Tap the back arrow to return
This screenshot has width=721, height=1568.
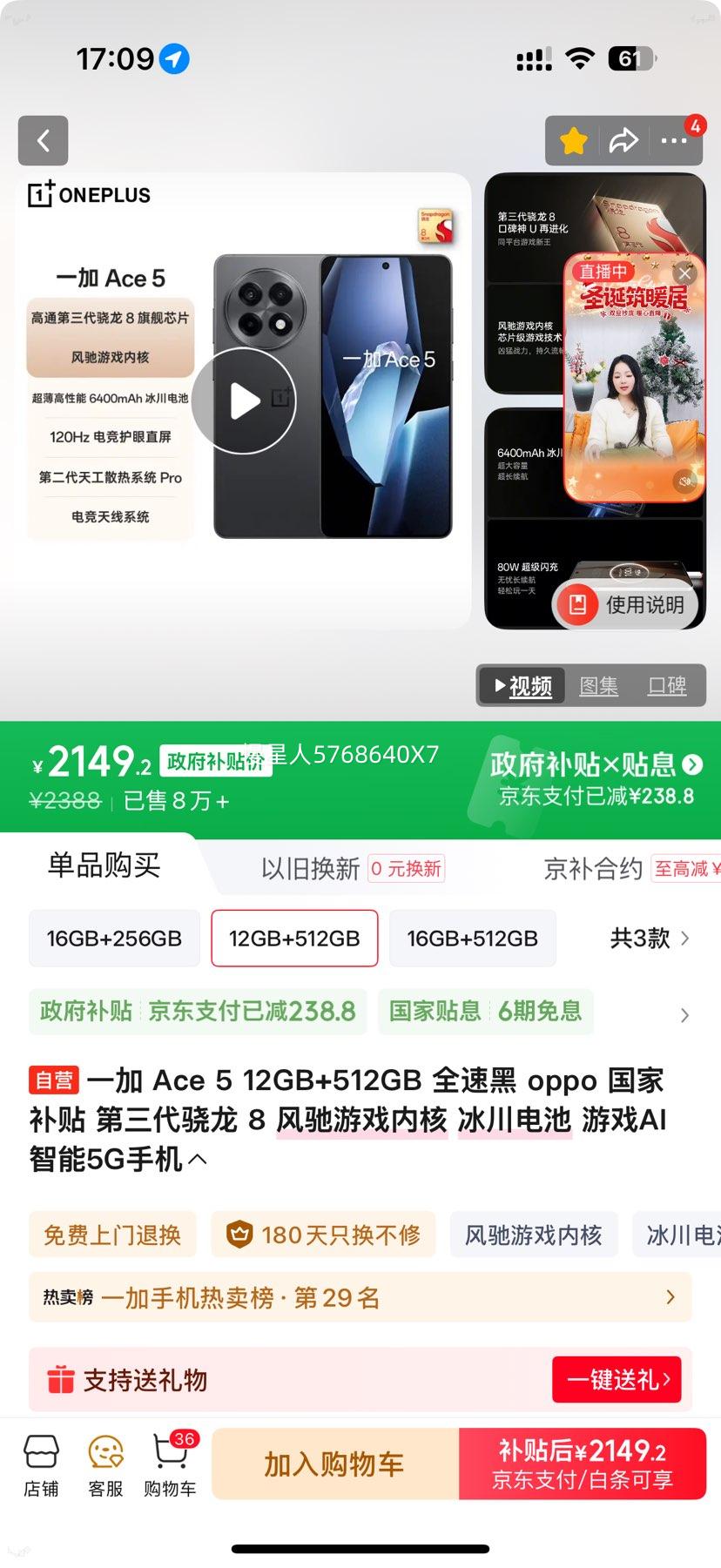(43, 141)
